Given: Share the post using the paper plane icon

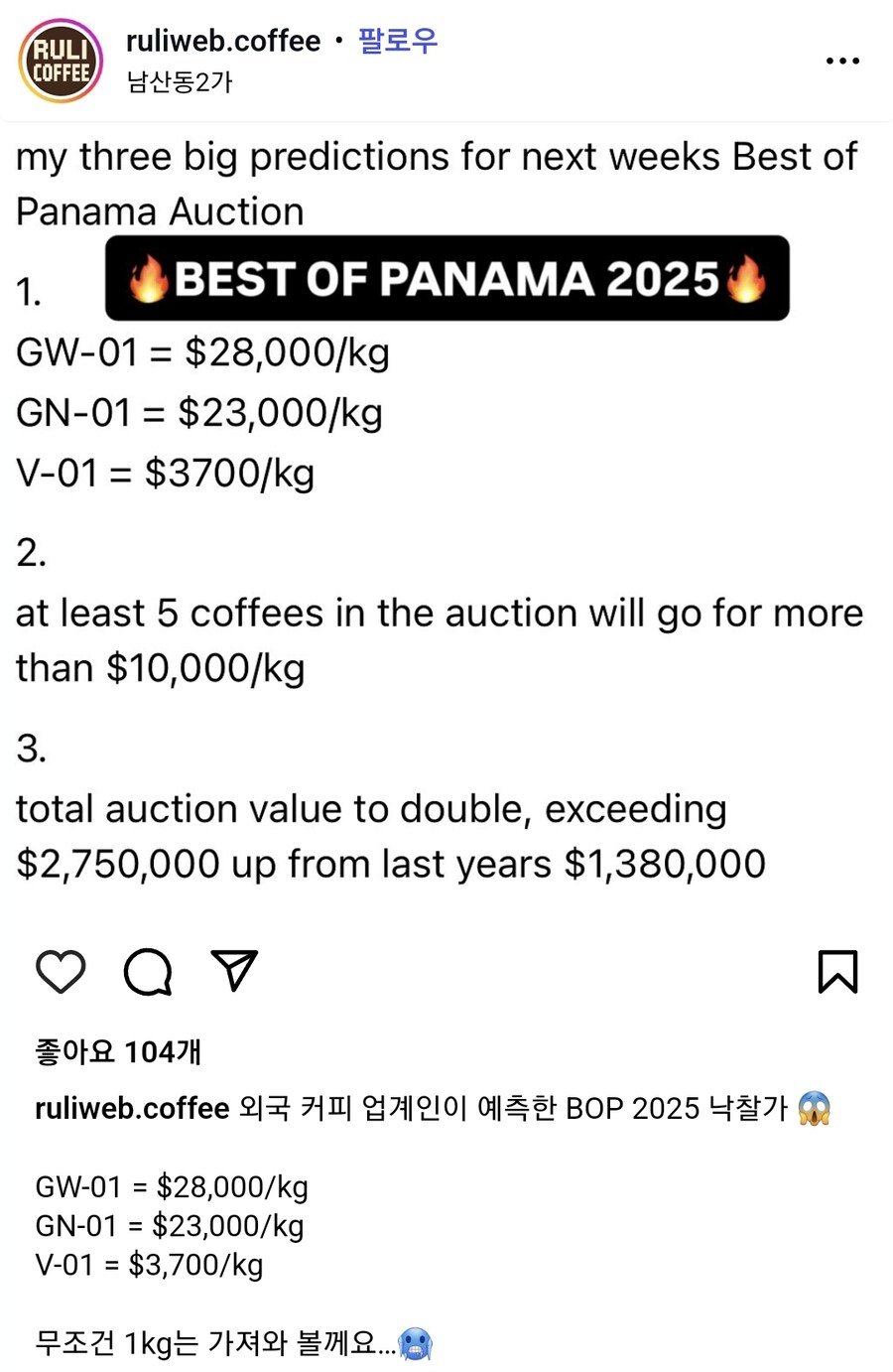Looking at the screenshot, I should 234,972.
